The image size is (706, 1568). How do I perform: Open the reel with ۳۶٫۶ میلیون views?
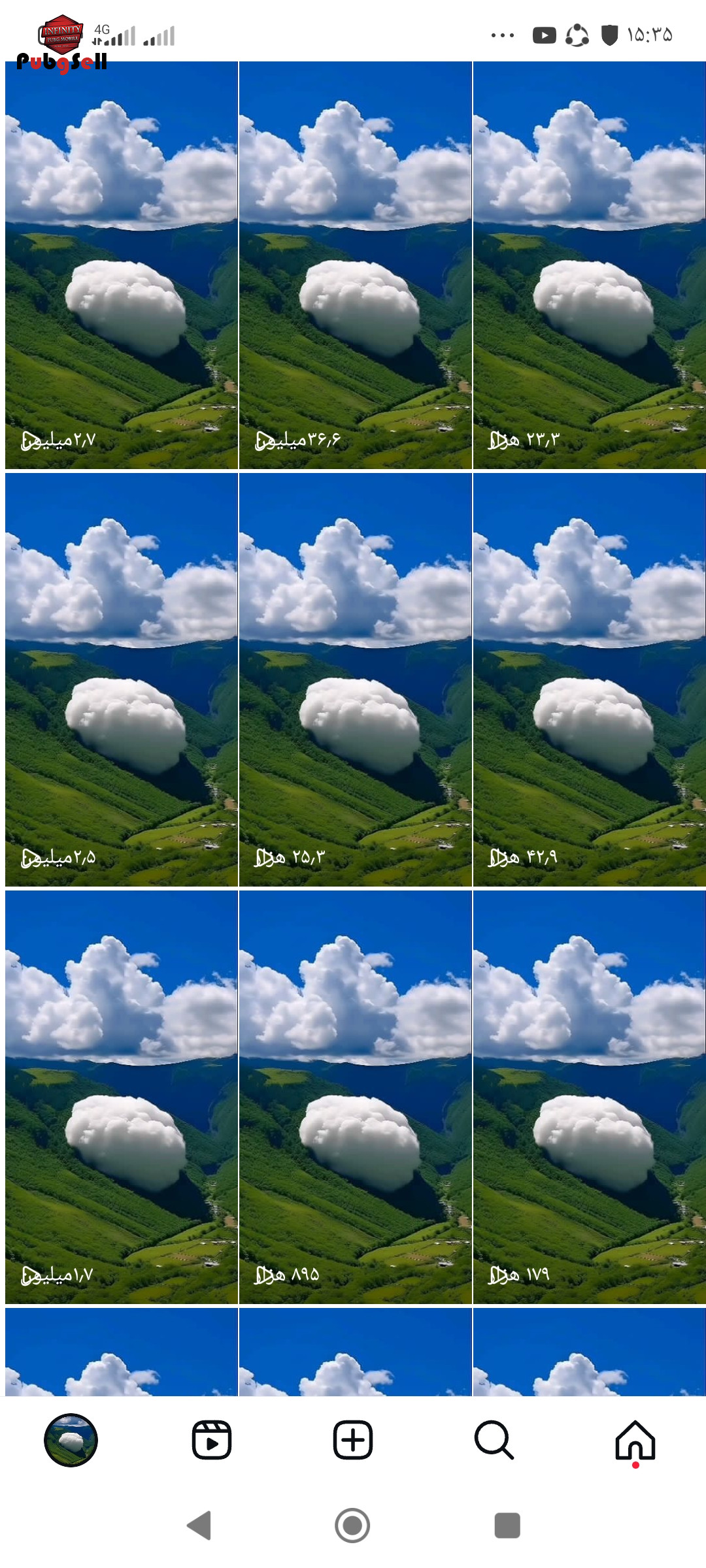click(x=356, y=265)
